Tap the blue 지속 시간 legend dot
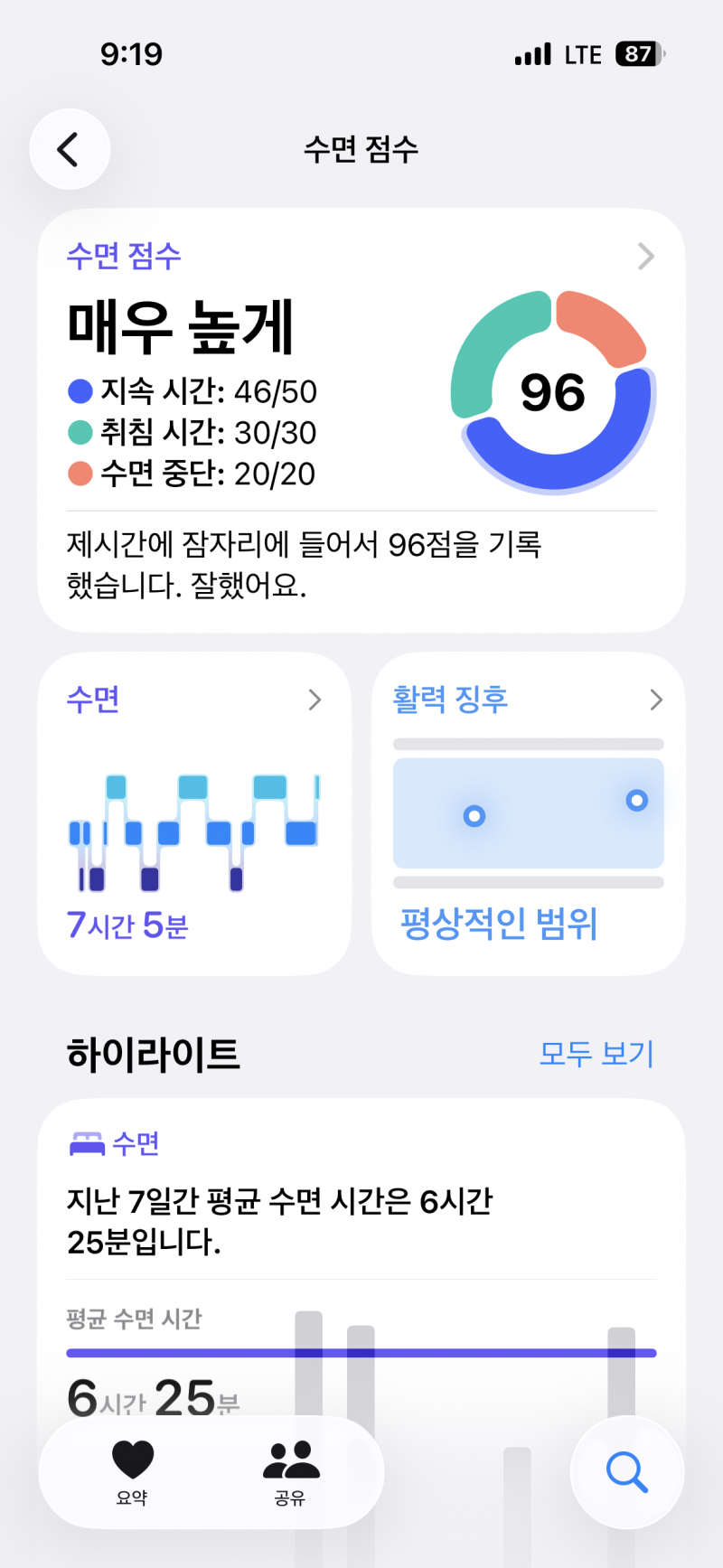 pyautogui.click(x=80, y=391)
